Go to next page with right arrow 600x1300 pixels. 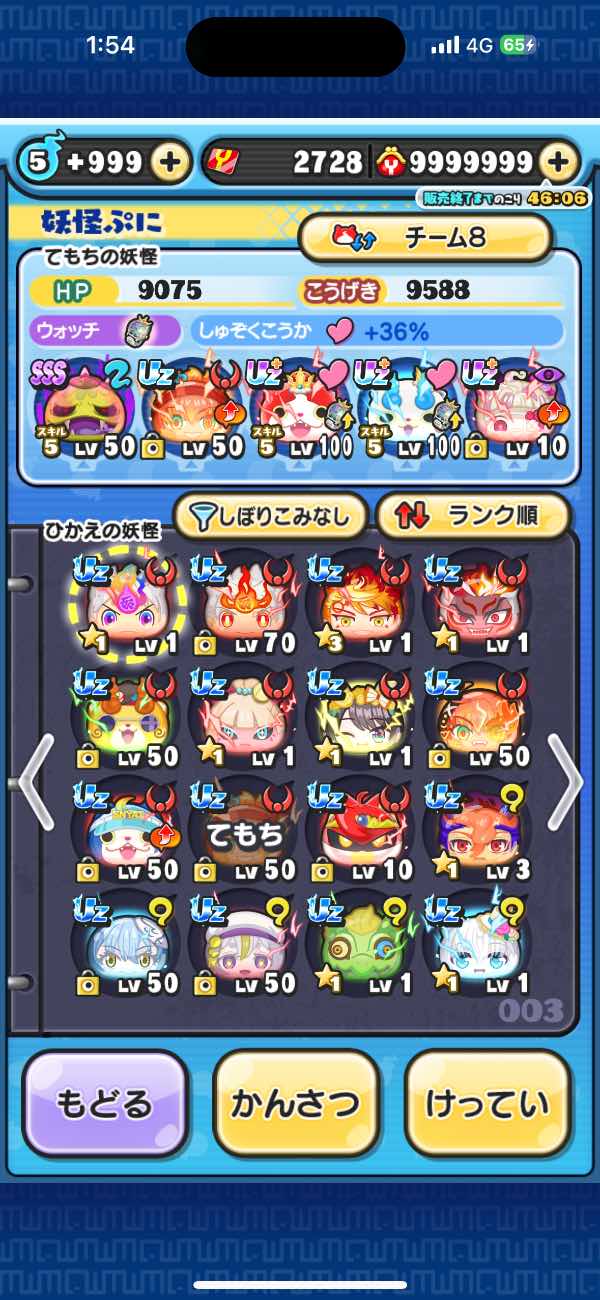pos(565,782)
